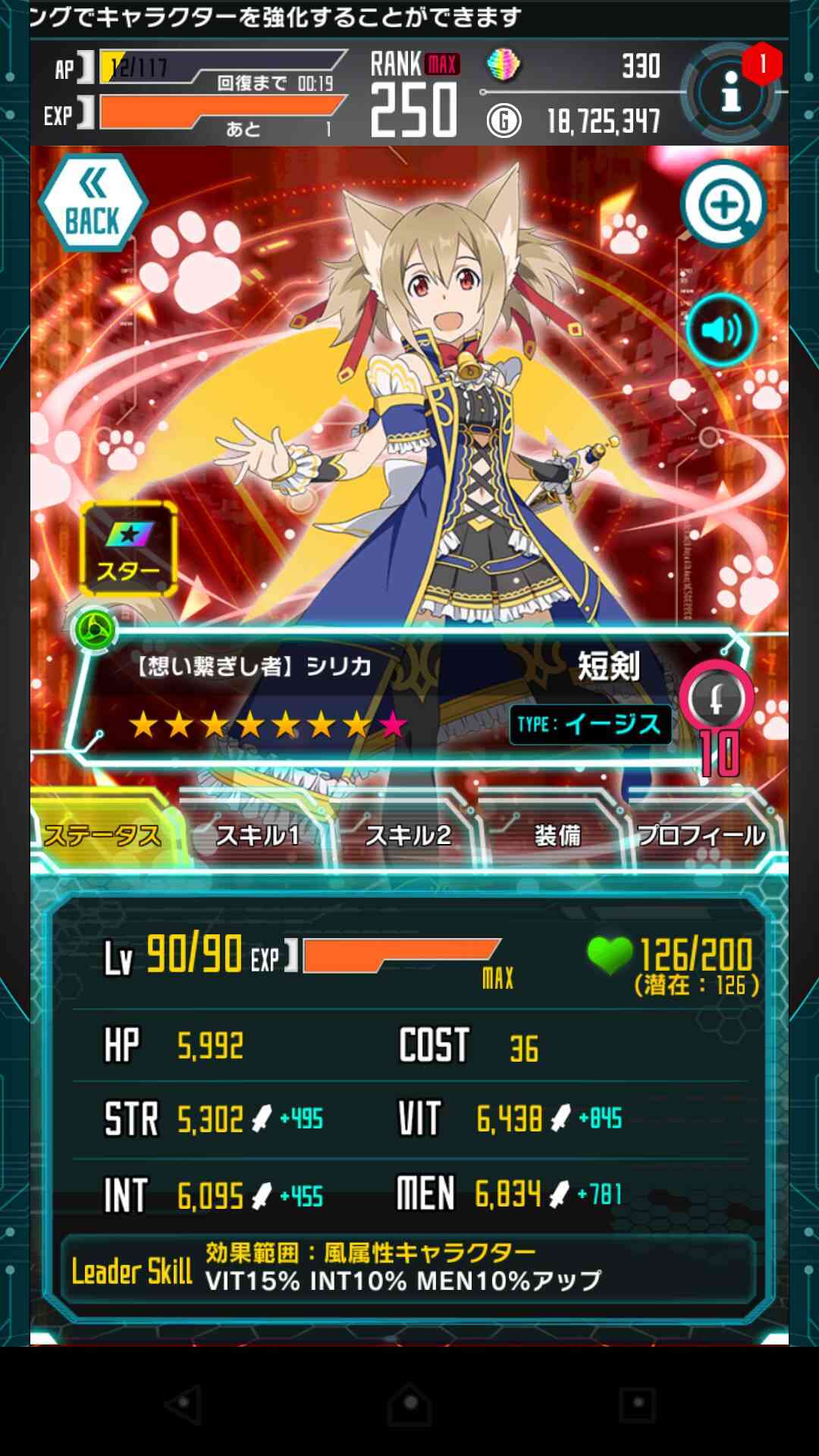View the プロフィール tab
Screen dimensions: 819x1456
click(x=701, y=835)
